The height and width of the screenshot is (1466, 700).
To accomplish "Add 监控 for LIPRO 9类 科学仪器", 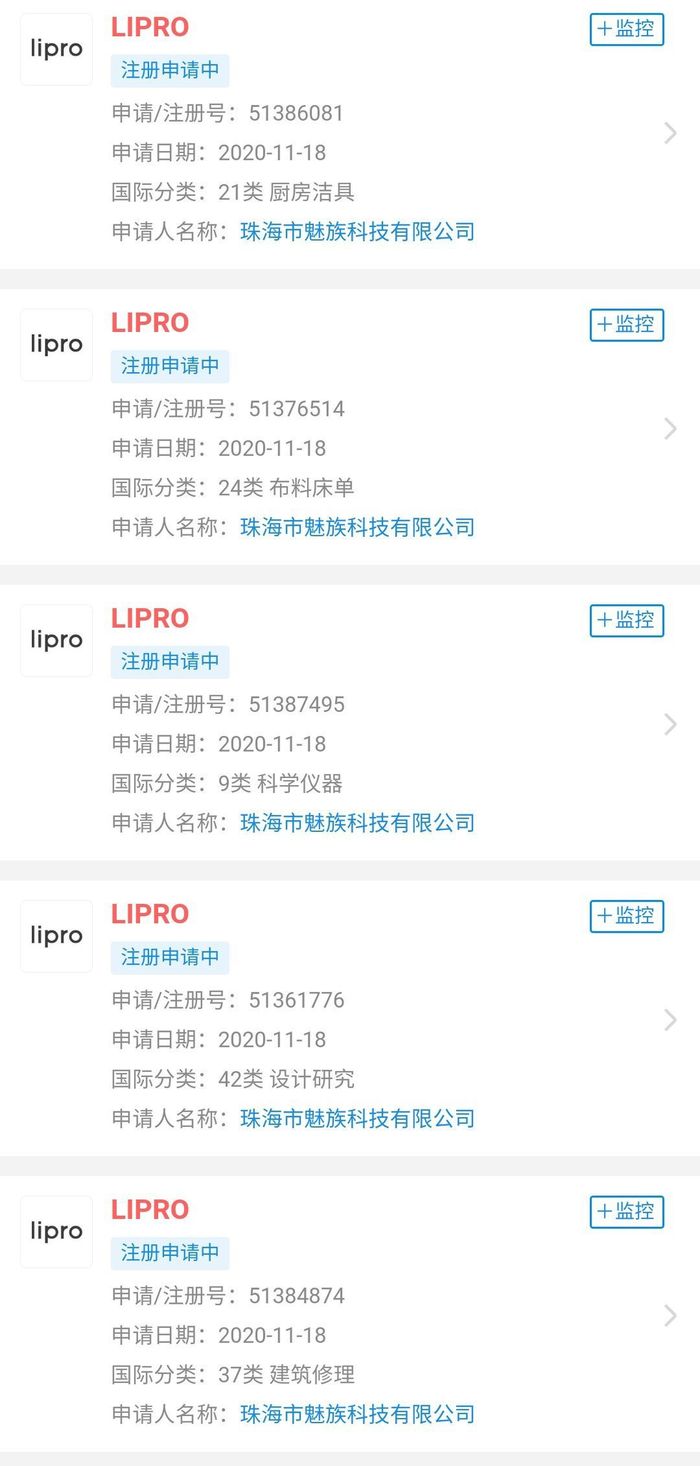I will pyautogui.click(x=627, y=620).
